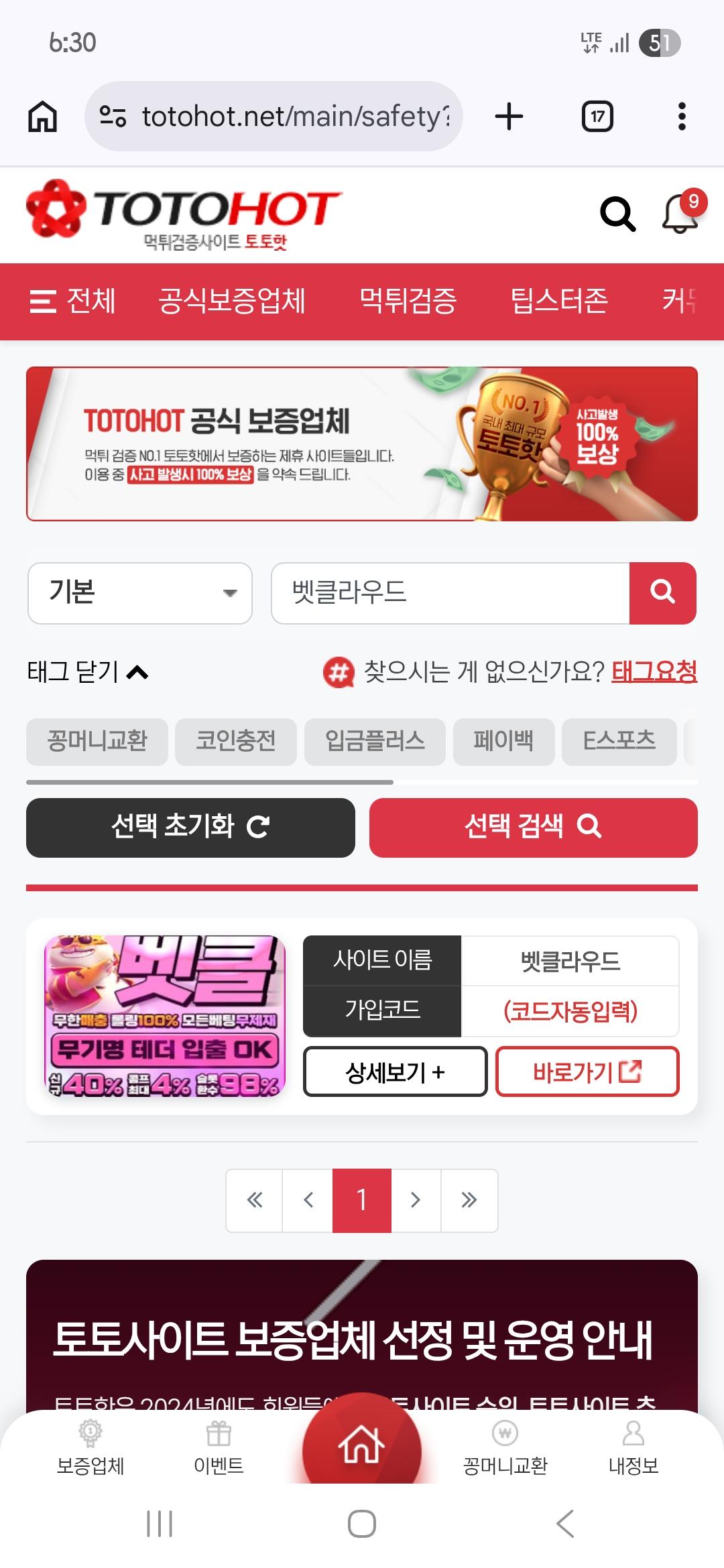Viewport: 724px width, 1568px height.
Task: Open the search magnifier in the header
Action: pos(617,214)
